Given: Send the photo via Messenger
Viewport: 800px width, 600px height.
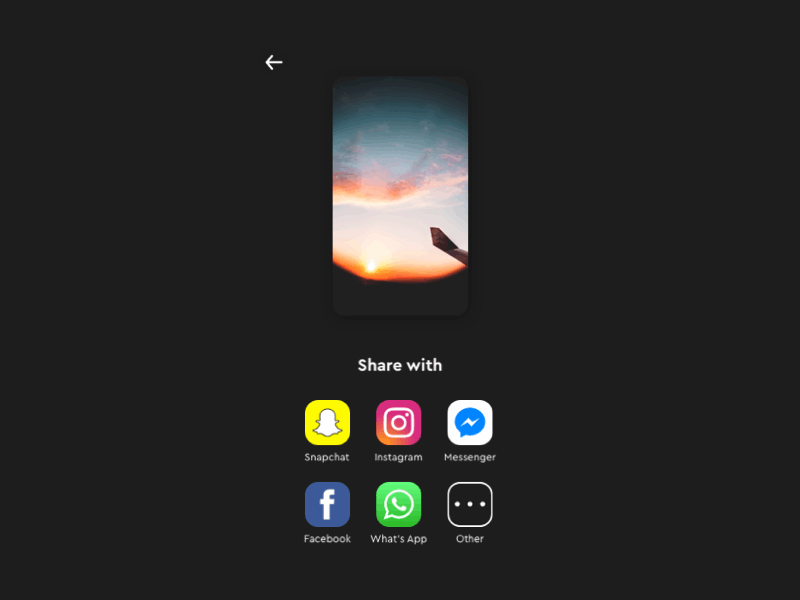Looking at the screenshot, I should tap(469, 422).
